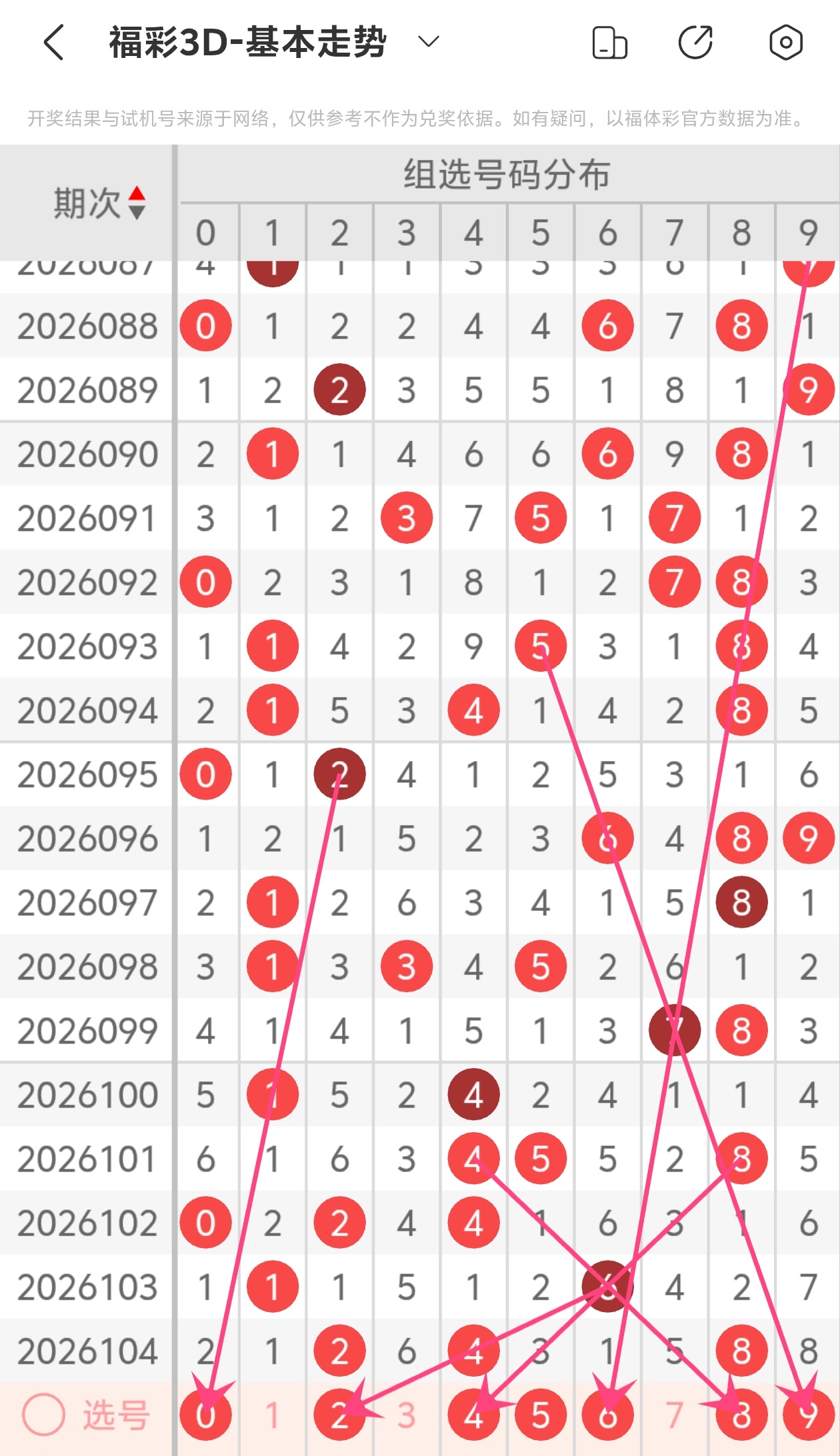Tap the device layout icon in the header
This screenshot has height=1456, width=840.
point(609,43)
